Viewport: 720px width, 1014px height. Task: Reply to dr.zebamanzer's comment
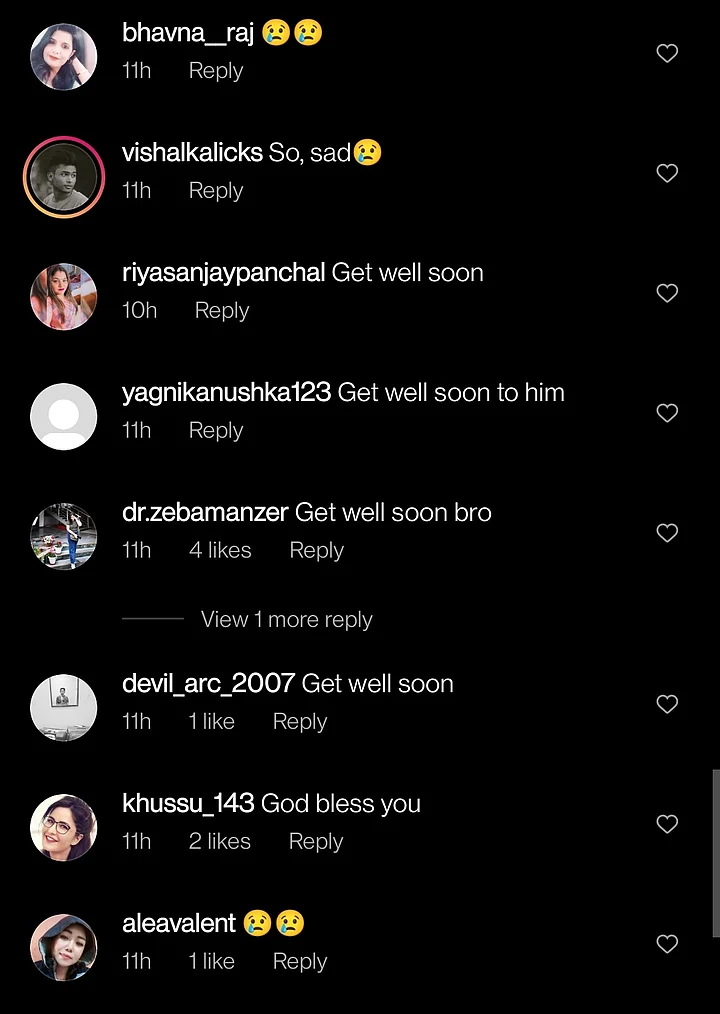(x=316, y=551)
